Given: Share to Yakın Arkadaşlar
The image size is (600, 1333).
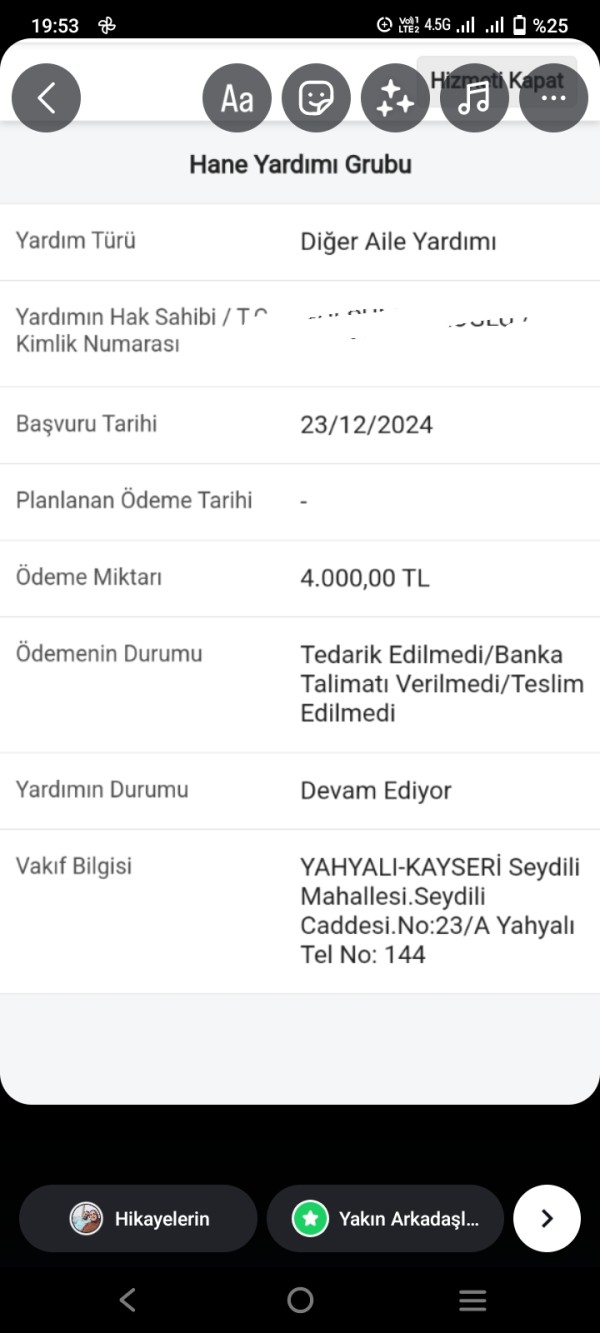Looking at the screenshot, I should (385, 1218).
